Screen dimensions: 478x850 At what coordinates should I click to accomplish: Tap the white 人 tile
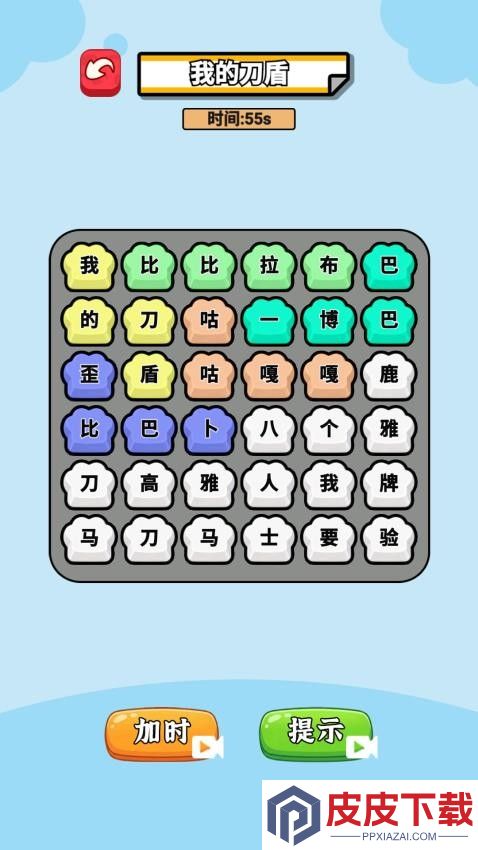[269, 484]
